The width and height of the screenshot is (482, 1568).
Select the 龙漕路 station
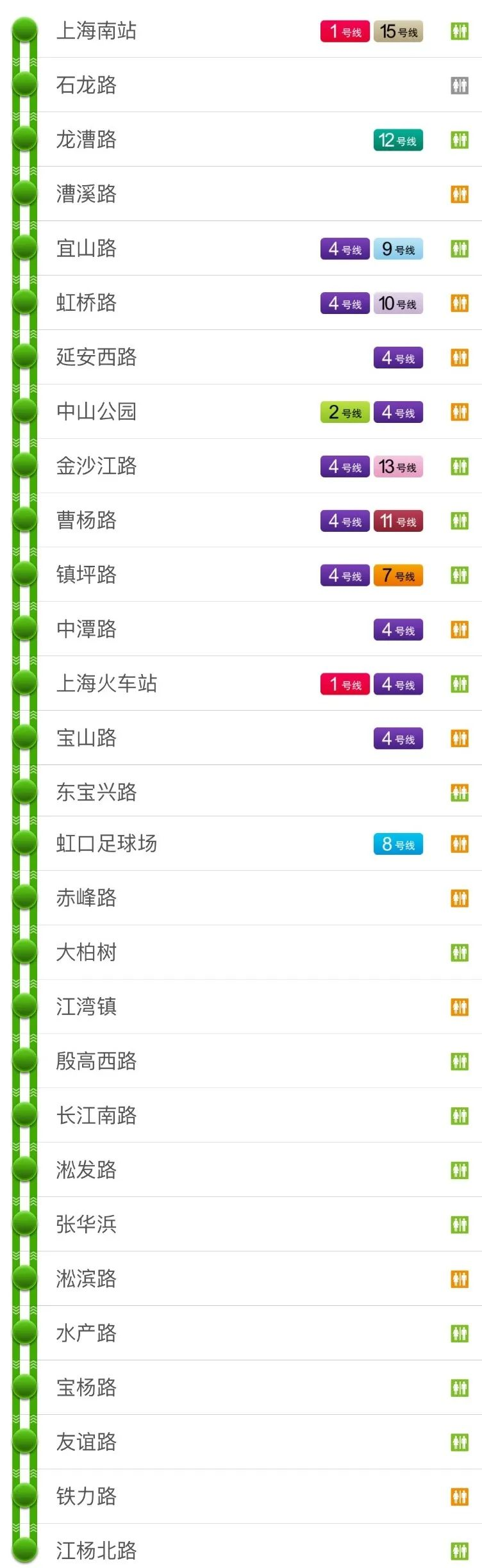coord(87,140)
